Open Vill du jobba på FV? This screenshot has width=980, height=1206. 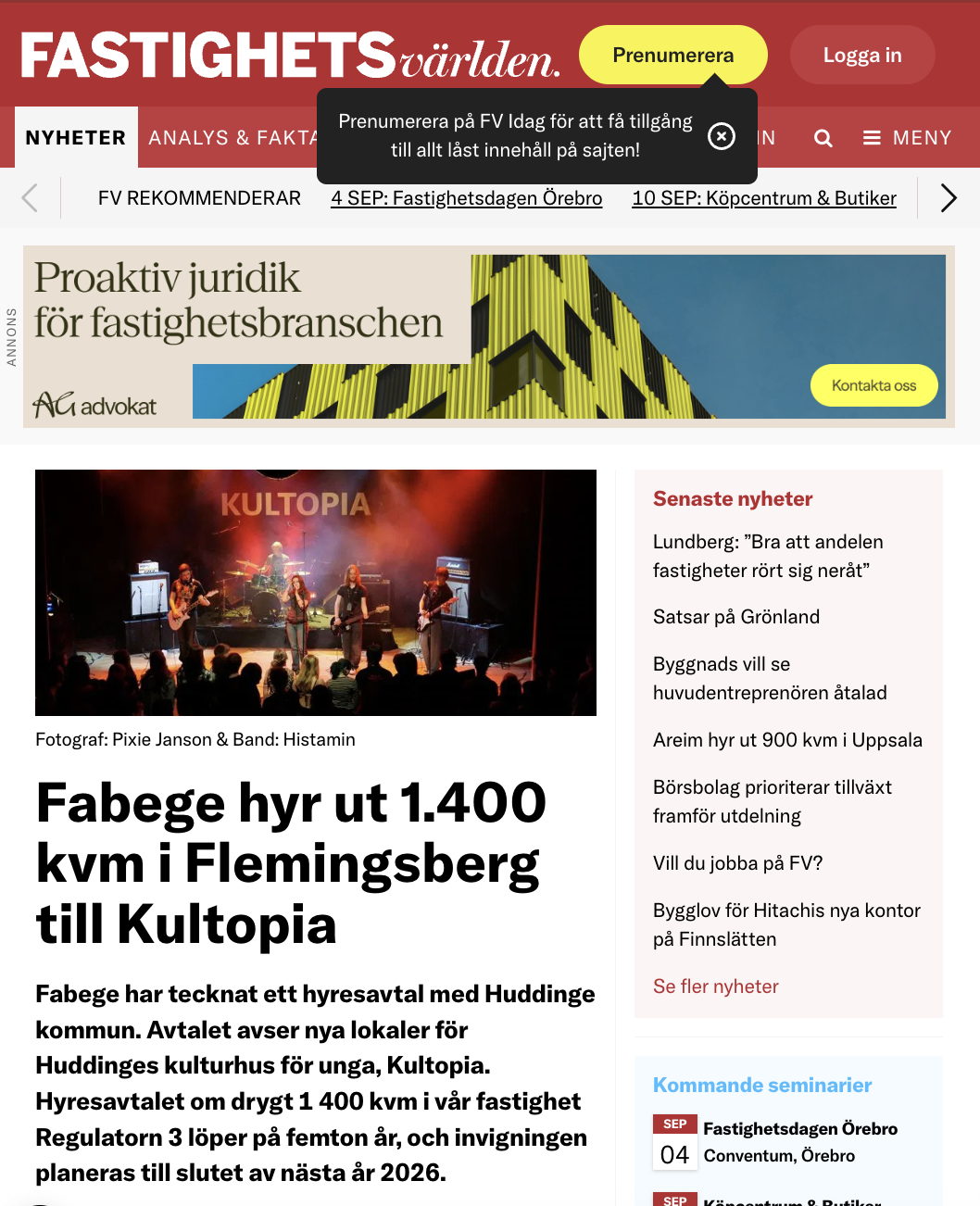[x=737, y=863]
